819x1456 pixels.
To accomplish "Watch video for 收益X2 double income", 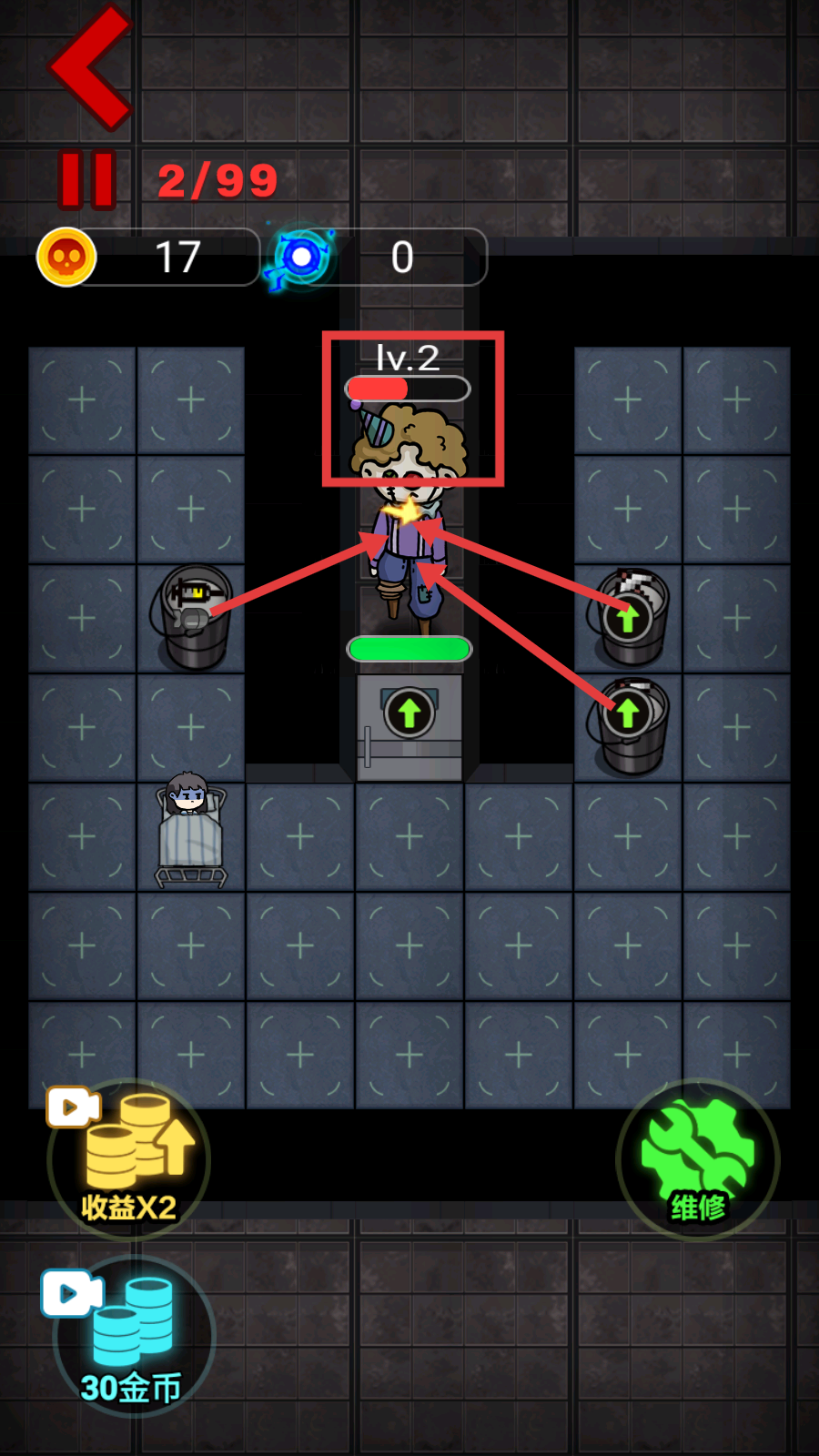I will point(129,1159).
